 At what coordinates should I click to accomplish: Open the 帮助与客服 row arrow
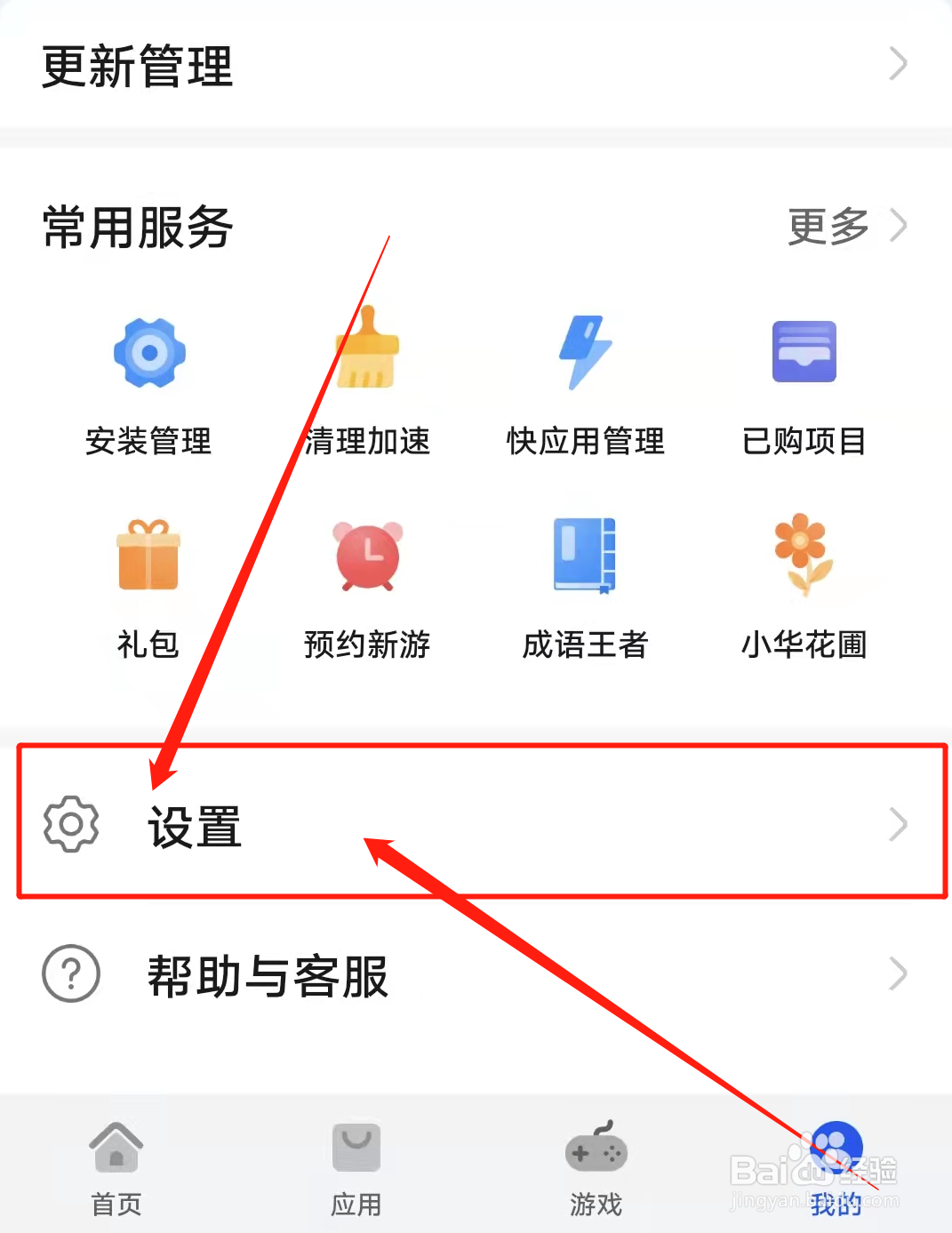pyautogui.click(x=898, y=973)
